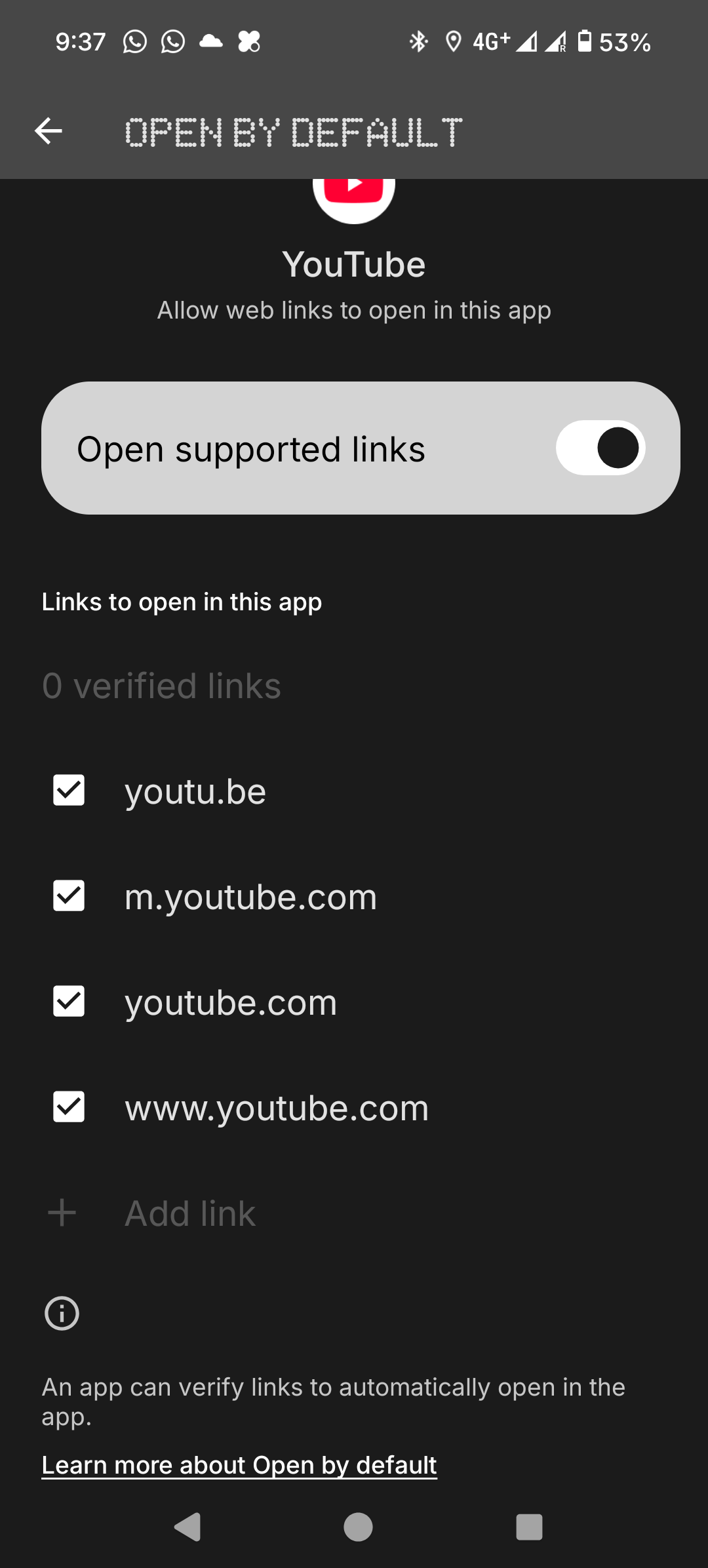This screenshot has height=1568, width=708.
Task: Uncheck the youtu.be link
Action: click(69, 791)
